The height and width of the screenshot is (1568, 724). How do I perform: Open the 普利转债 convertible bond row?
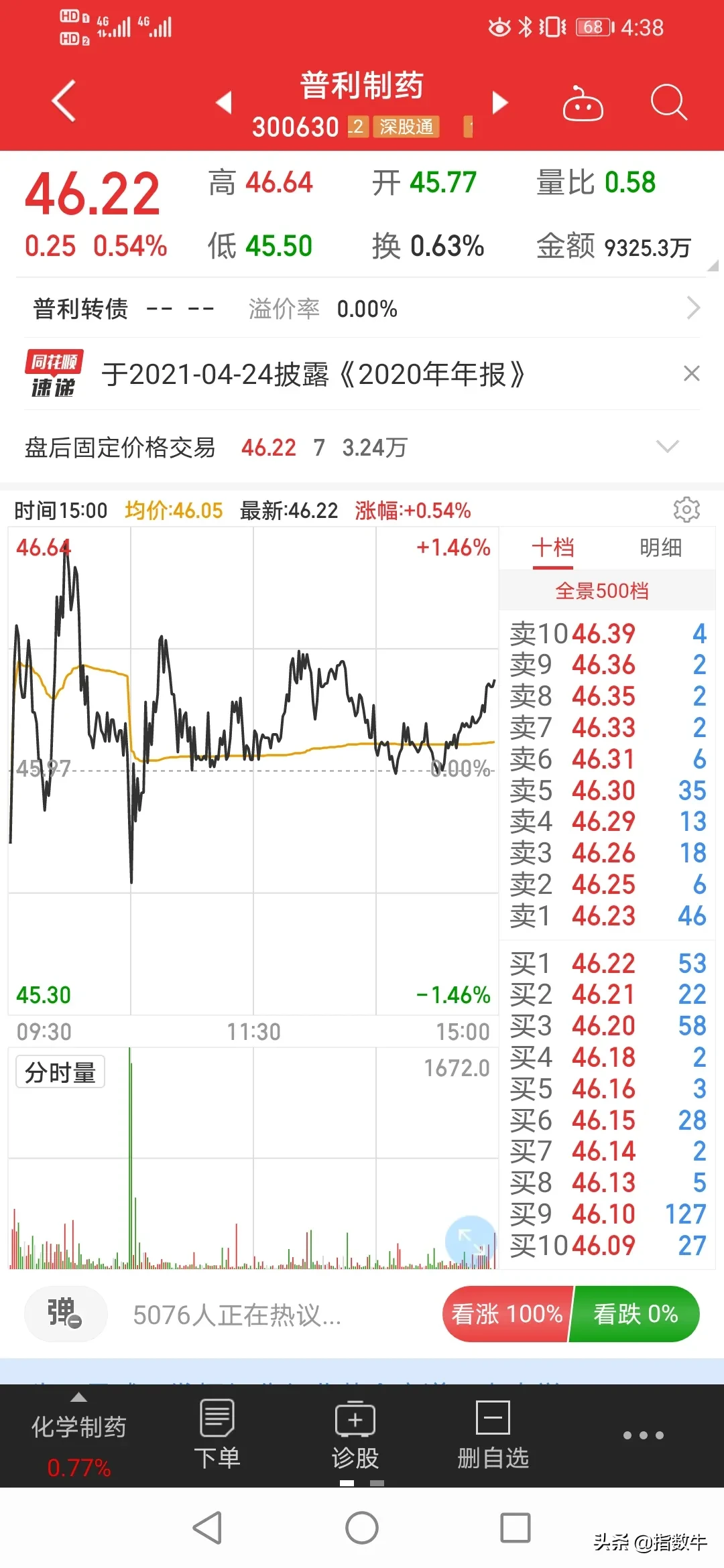point(362,309)
